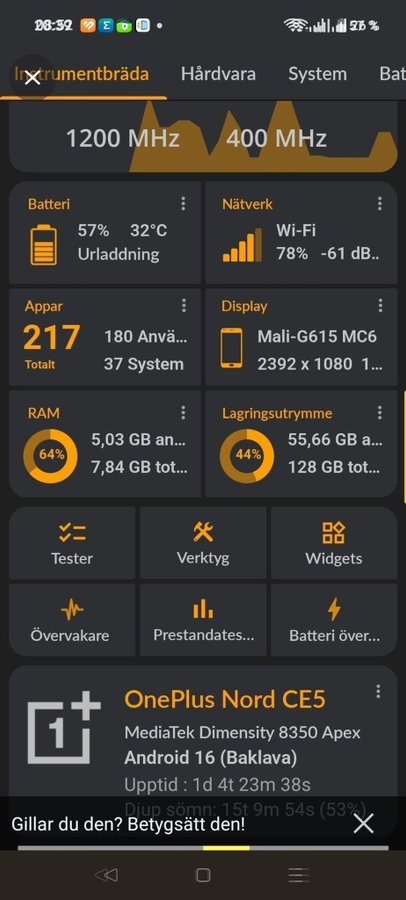
Task: Open the RAM usage card
Action: pos(105,444)
